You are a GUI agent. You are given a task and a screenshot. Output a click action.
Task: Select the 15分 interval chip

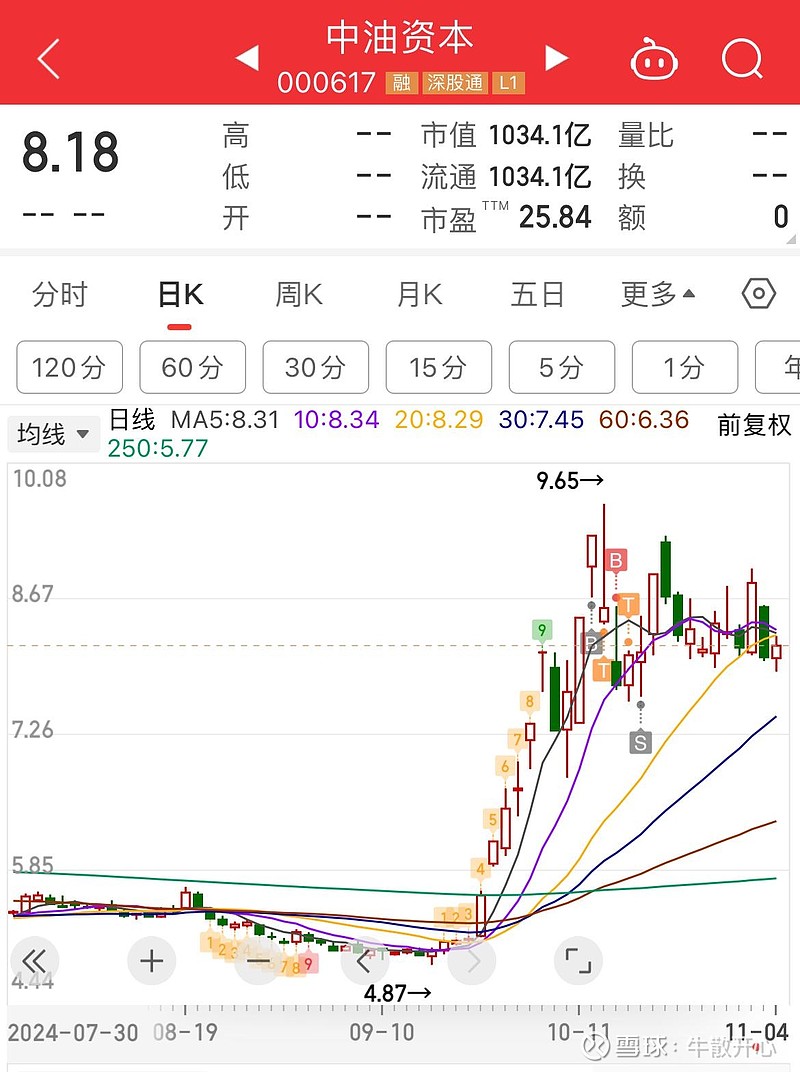pyautogui.click(x=438, y=367)
